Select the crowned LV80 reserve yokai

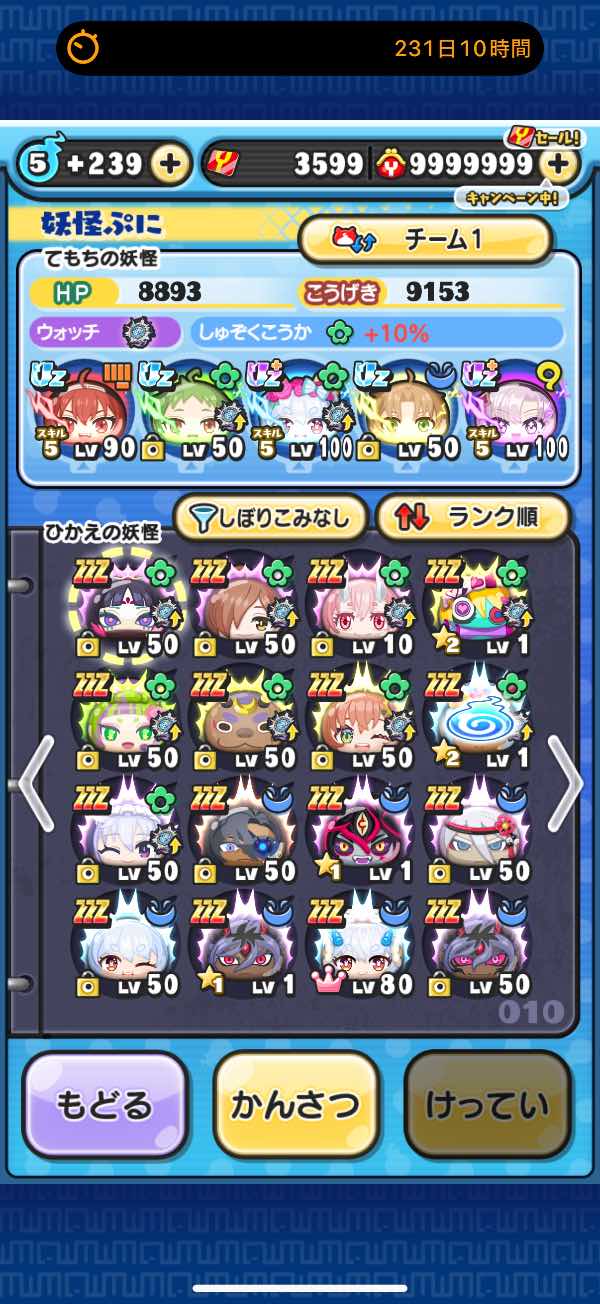(361, 942)
